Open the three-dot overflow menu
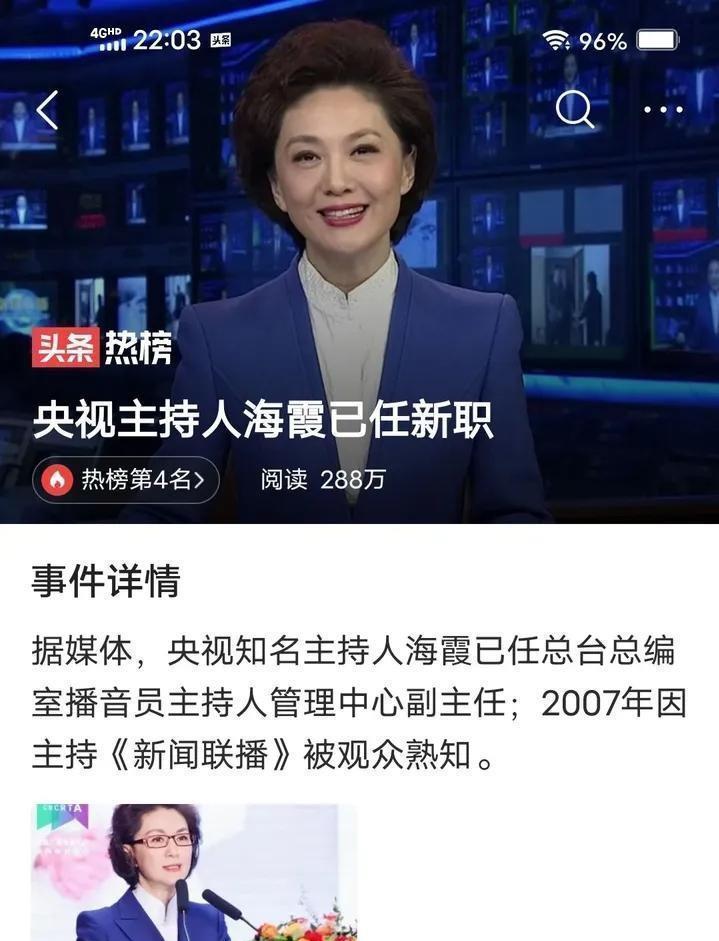Screen dimensions: 719x941 coord(663,110)
